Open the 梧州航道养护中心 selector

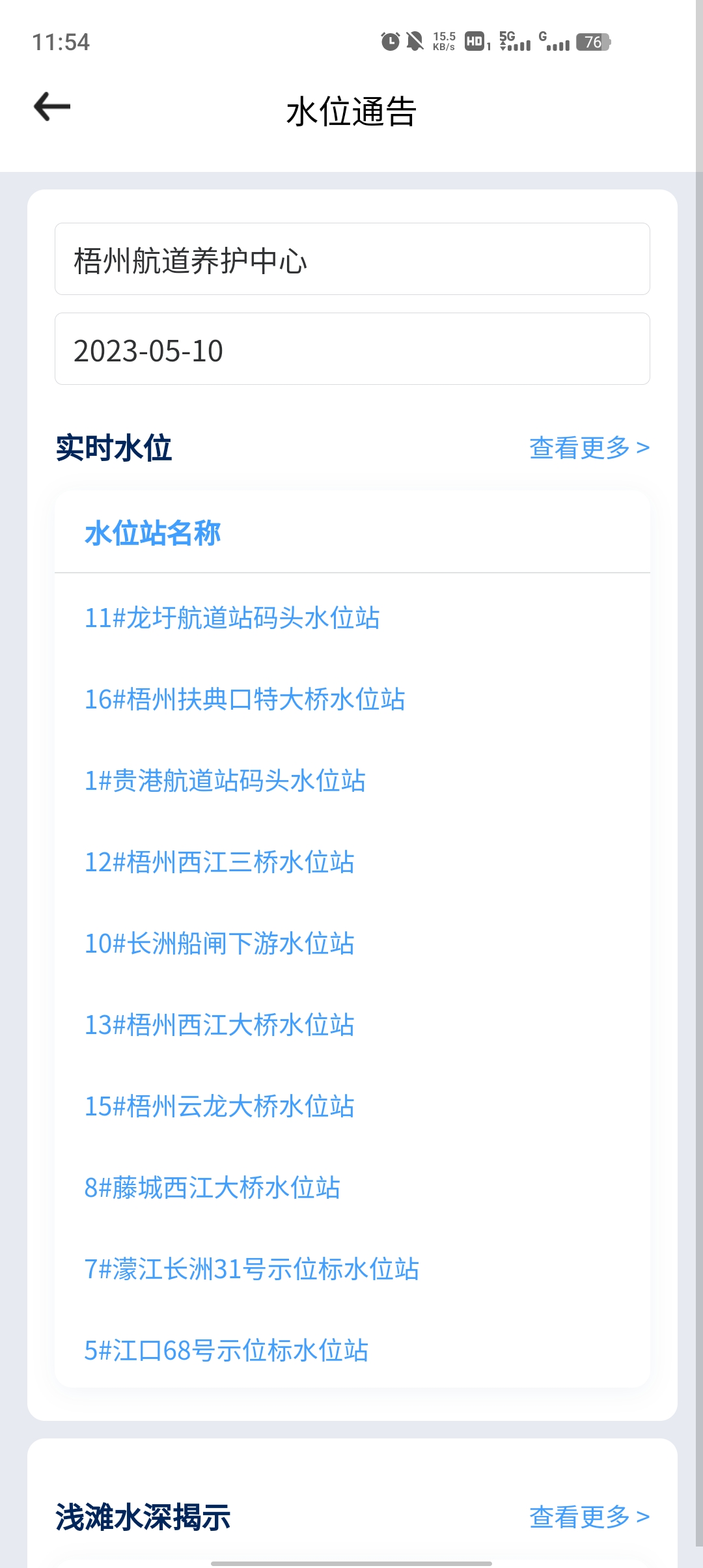click(351, 259)
